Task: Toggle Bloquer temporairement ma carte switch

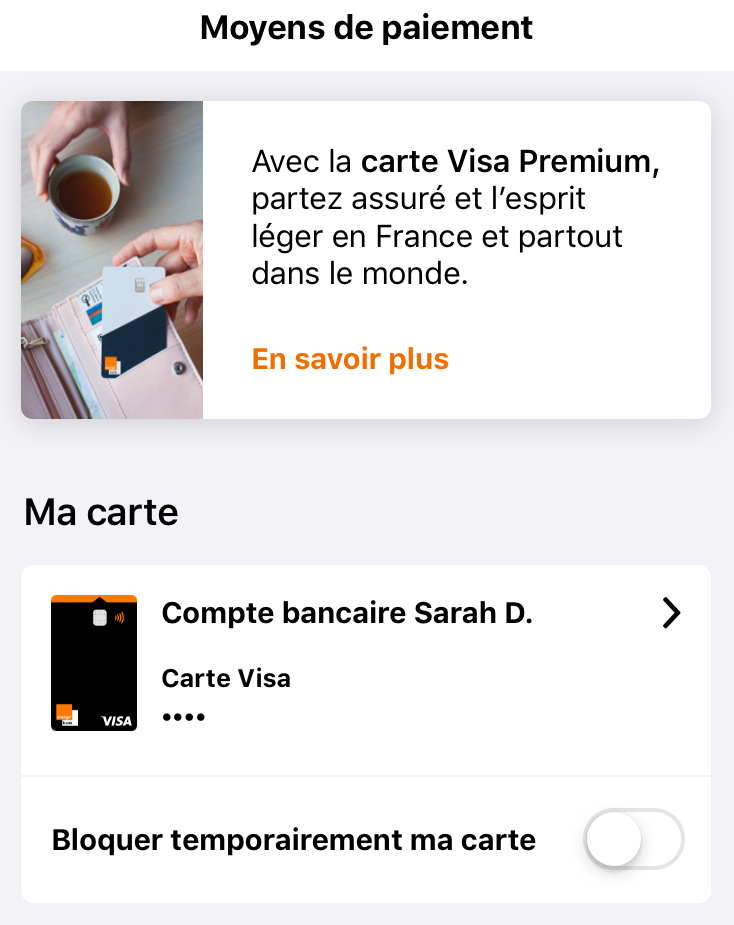Action: (x=634, y=839)
